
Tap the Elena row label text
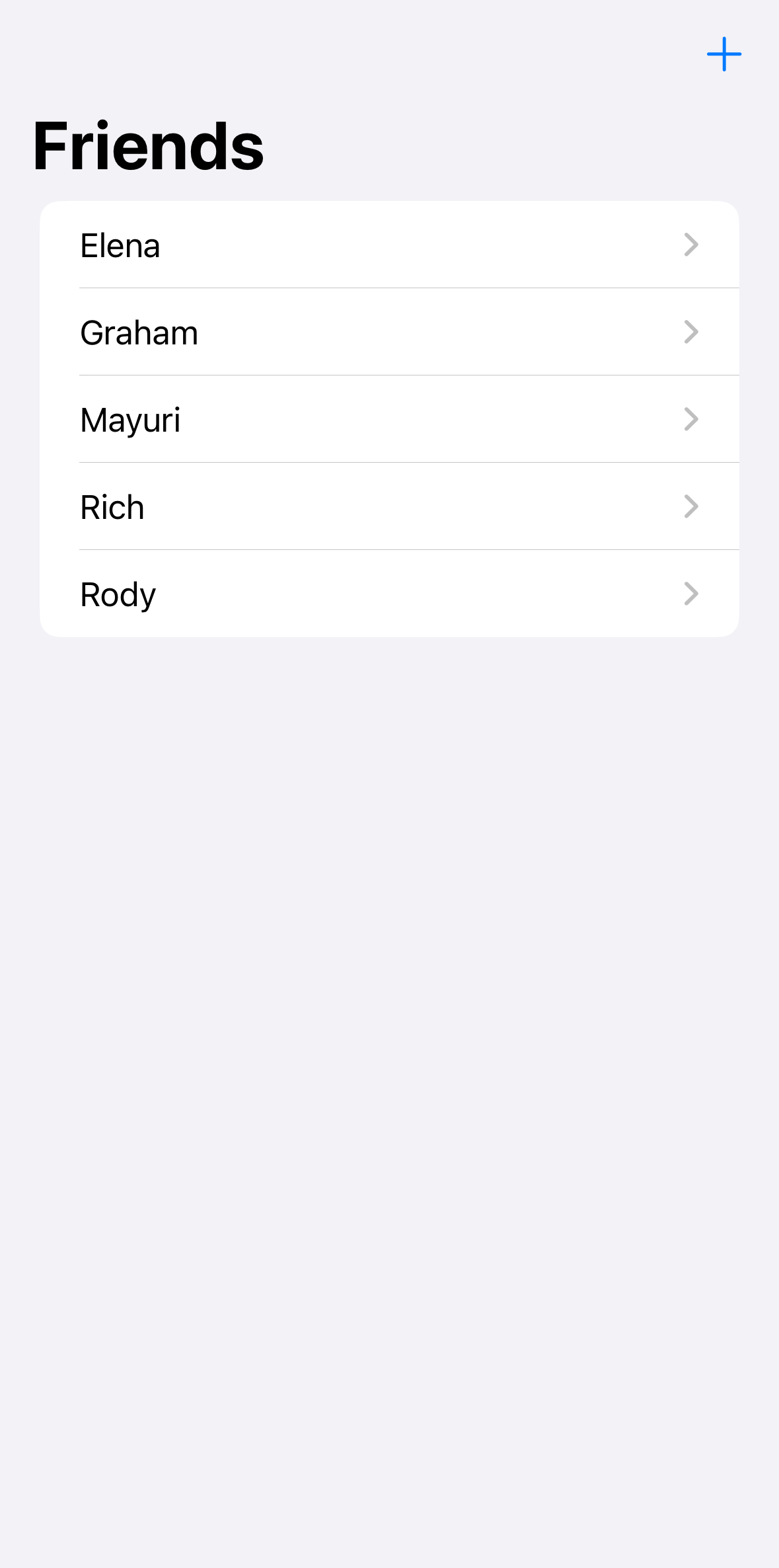120,245
